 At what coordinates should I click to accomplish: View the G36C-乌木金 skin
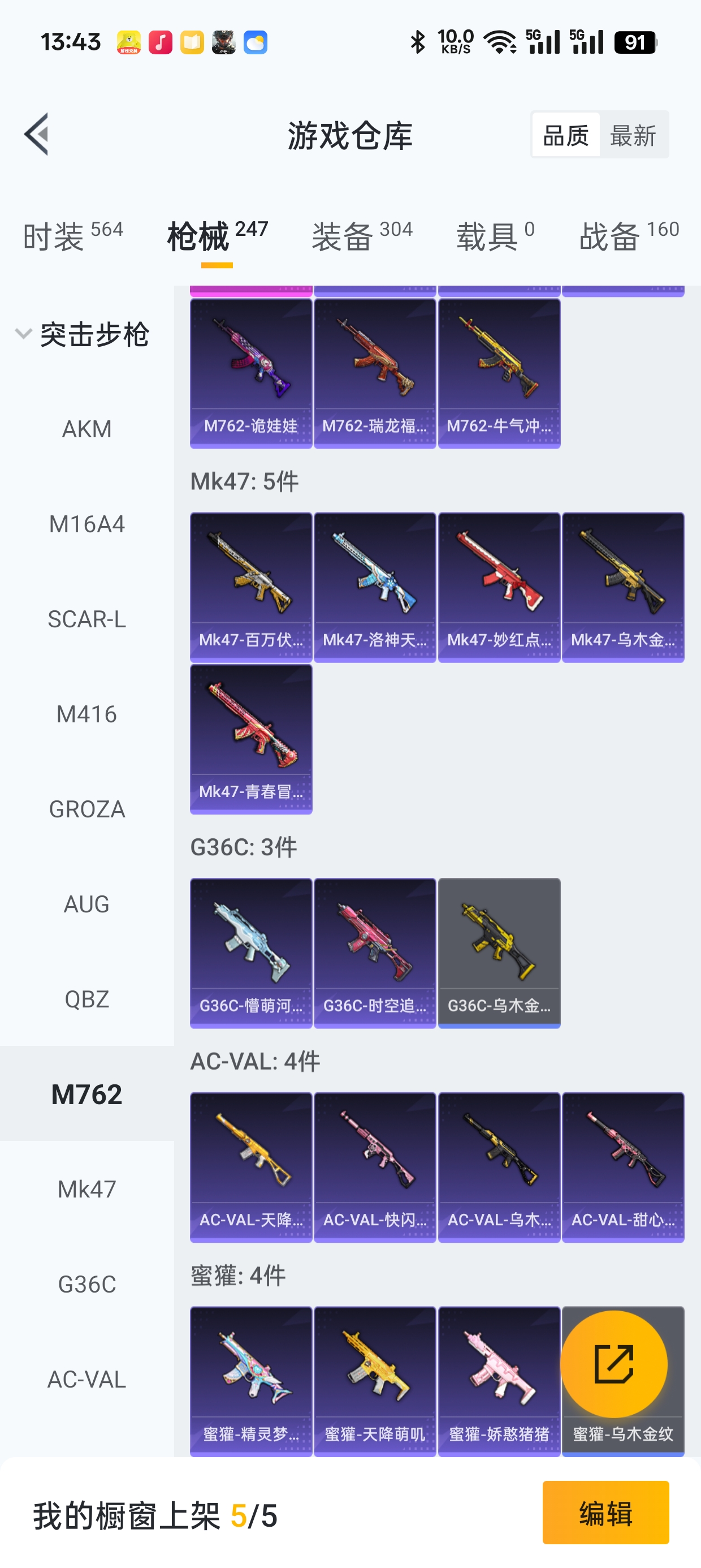499,953
